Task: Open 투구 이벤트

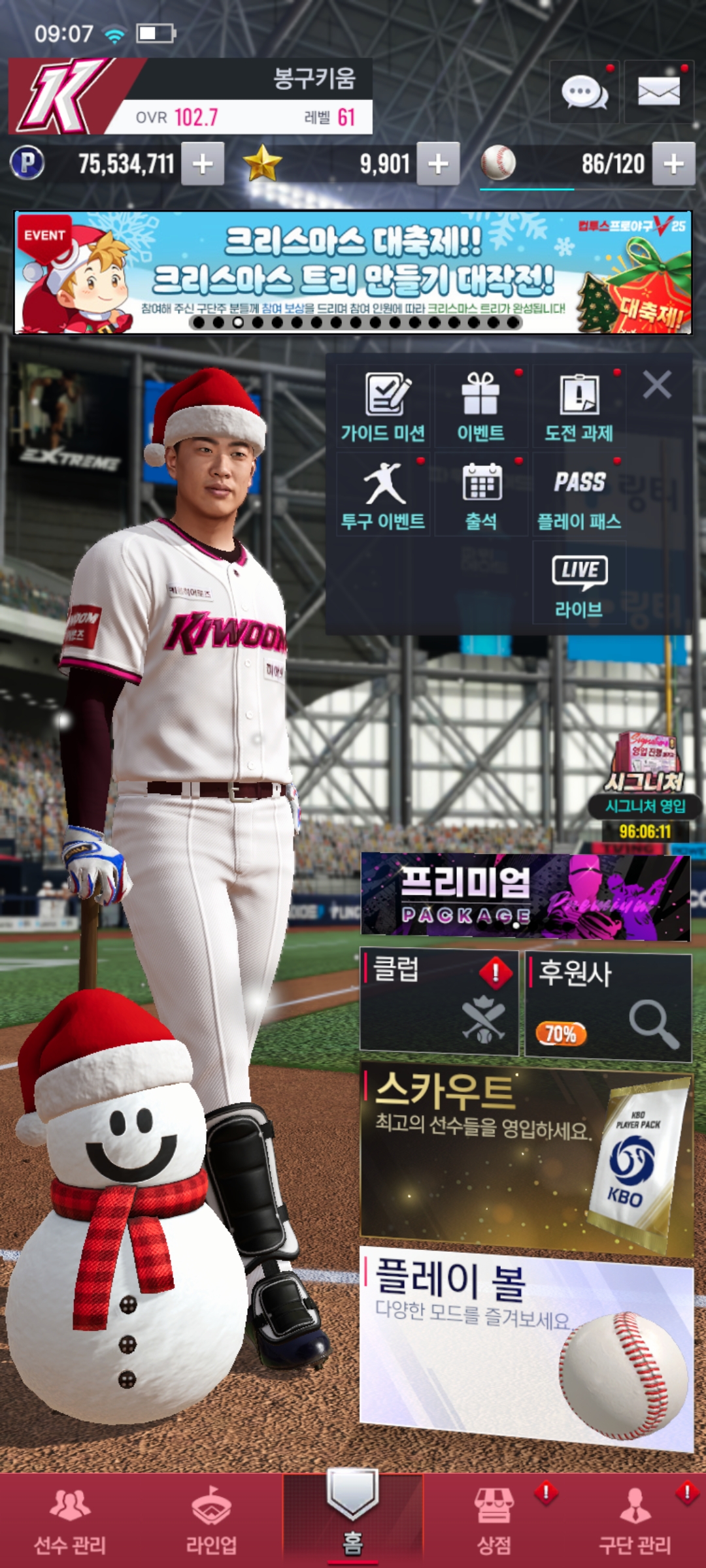Action: point(384,495)
